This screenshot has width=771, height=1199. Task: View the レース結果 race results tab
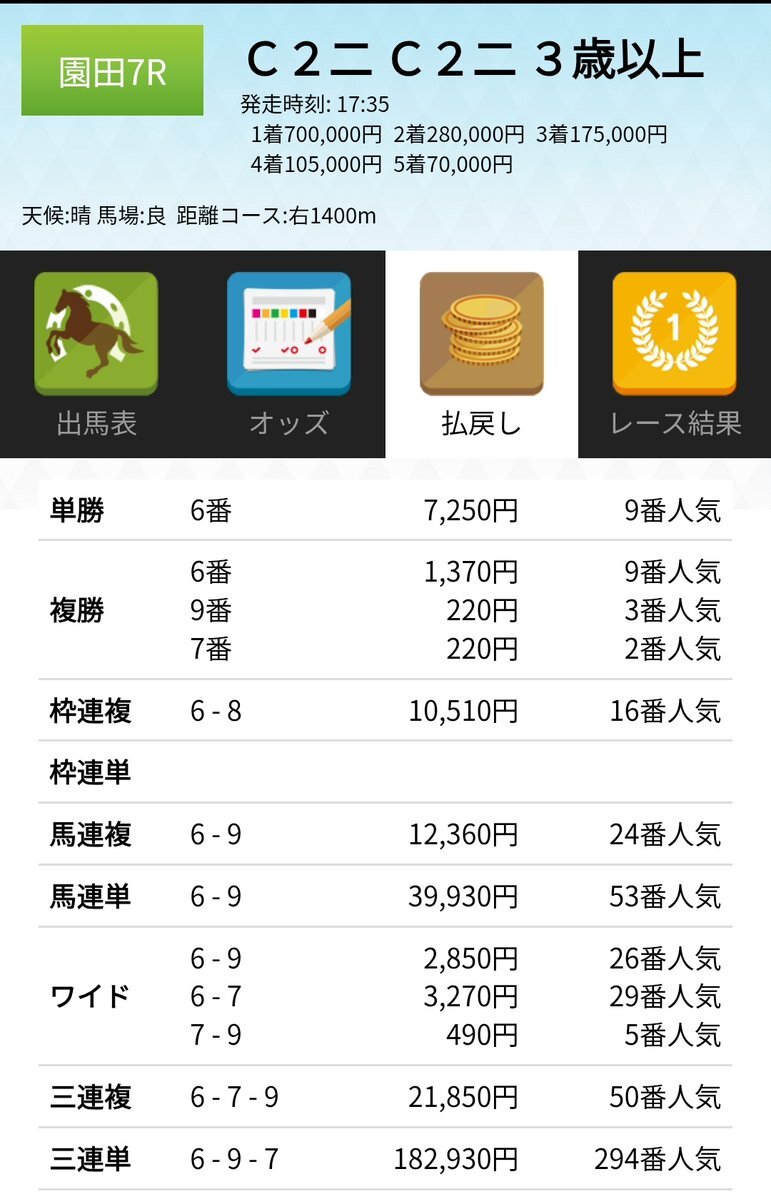(x=675, y=354)
